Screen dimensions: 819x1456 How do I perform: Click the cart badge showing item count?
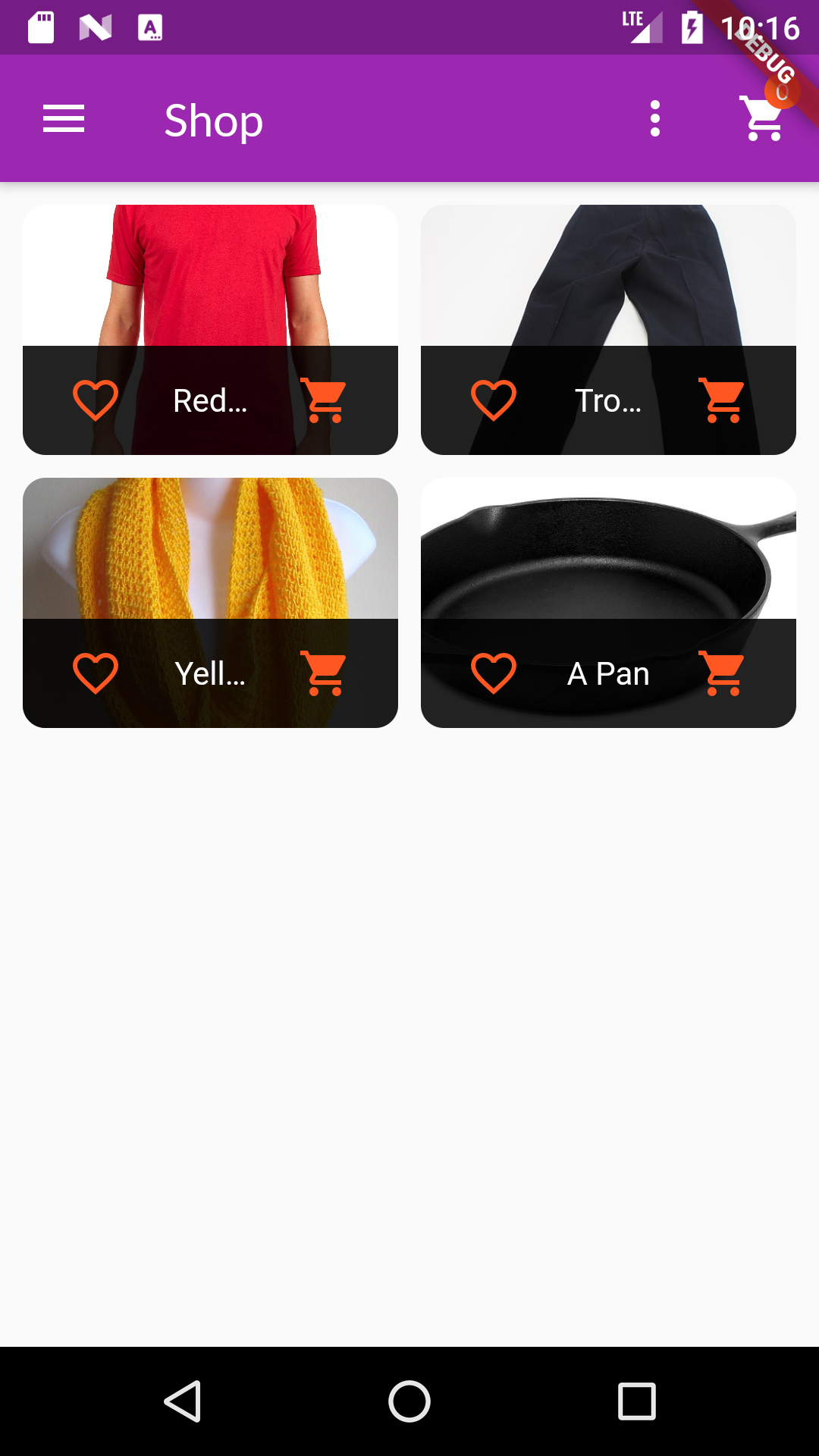coord(783,93)
